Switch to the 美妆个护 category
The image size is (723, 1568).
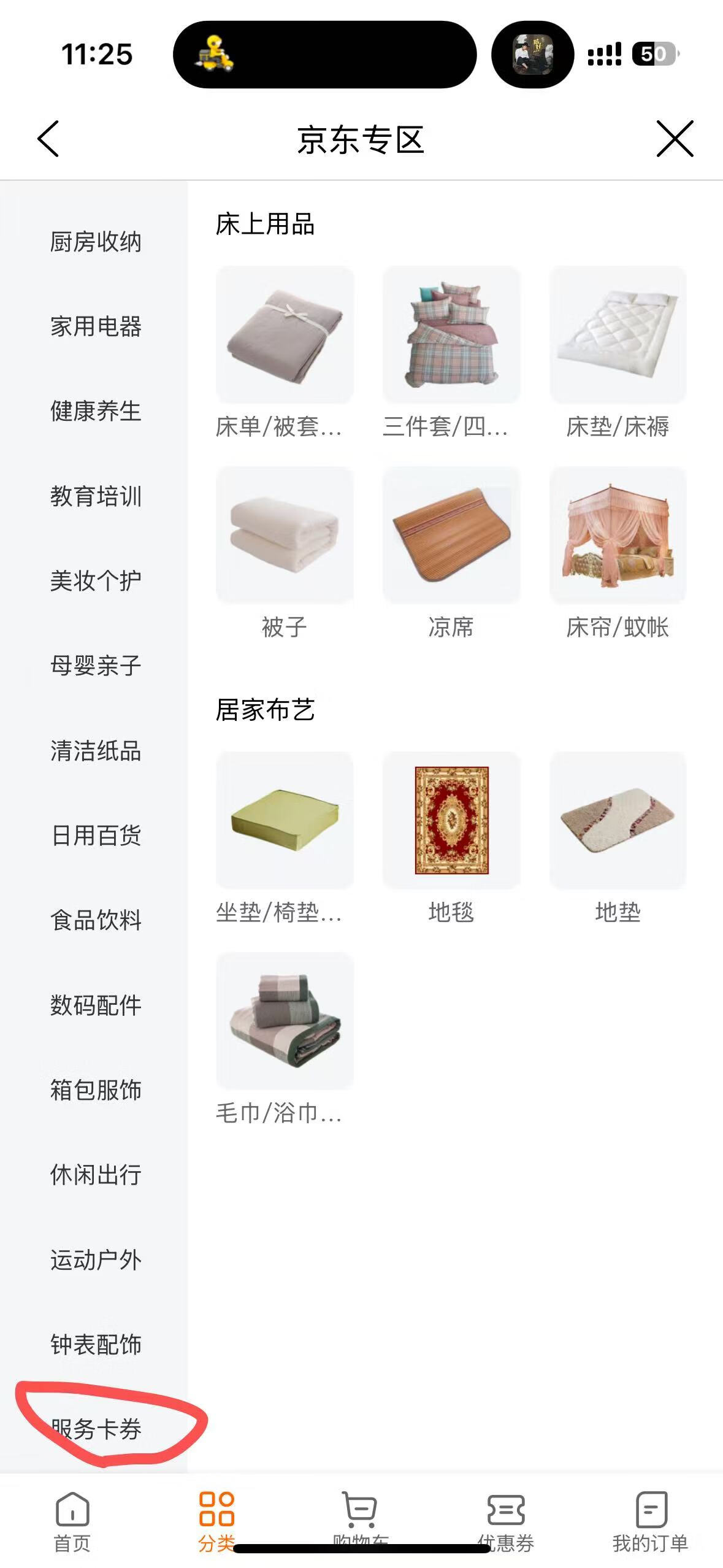[96, 580]
